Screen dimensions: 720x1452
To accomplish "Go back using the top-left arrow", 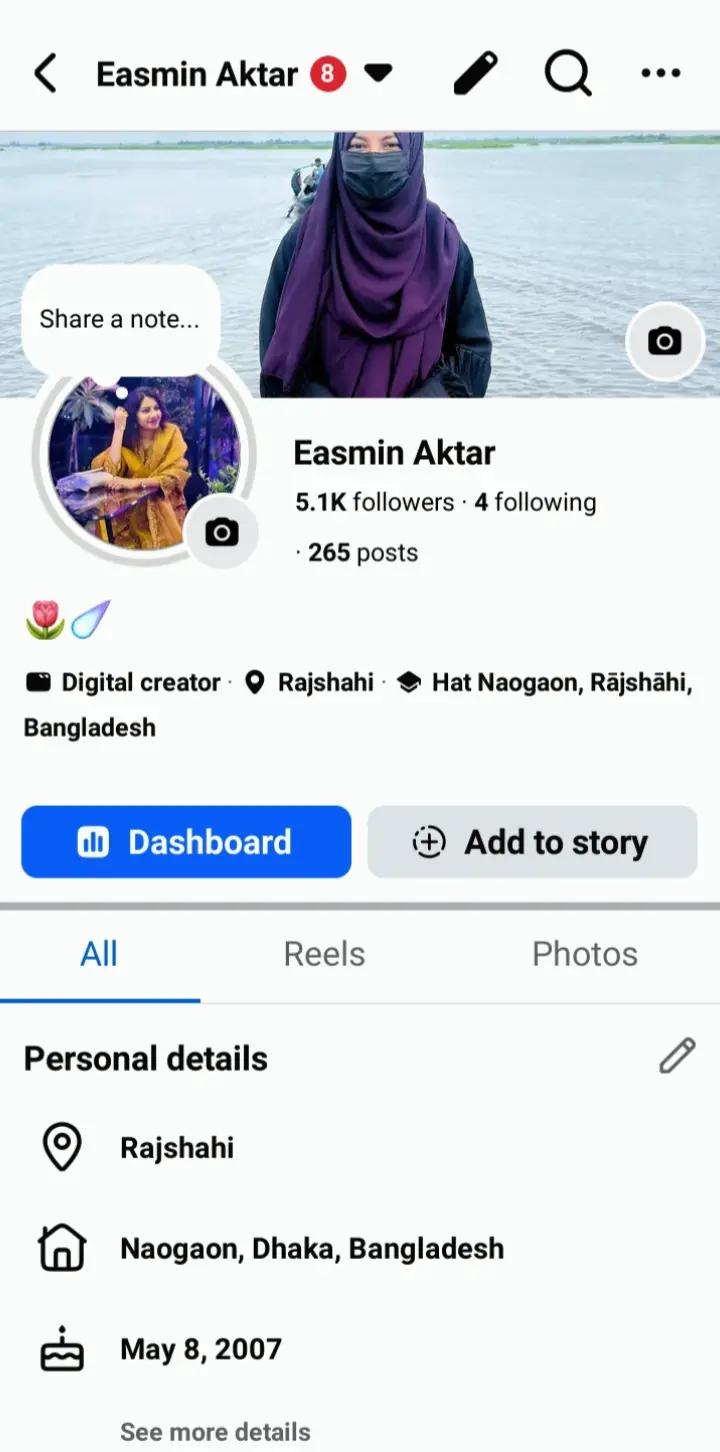I will [x=45, y=74].
